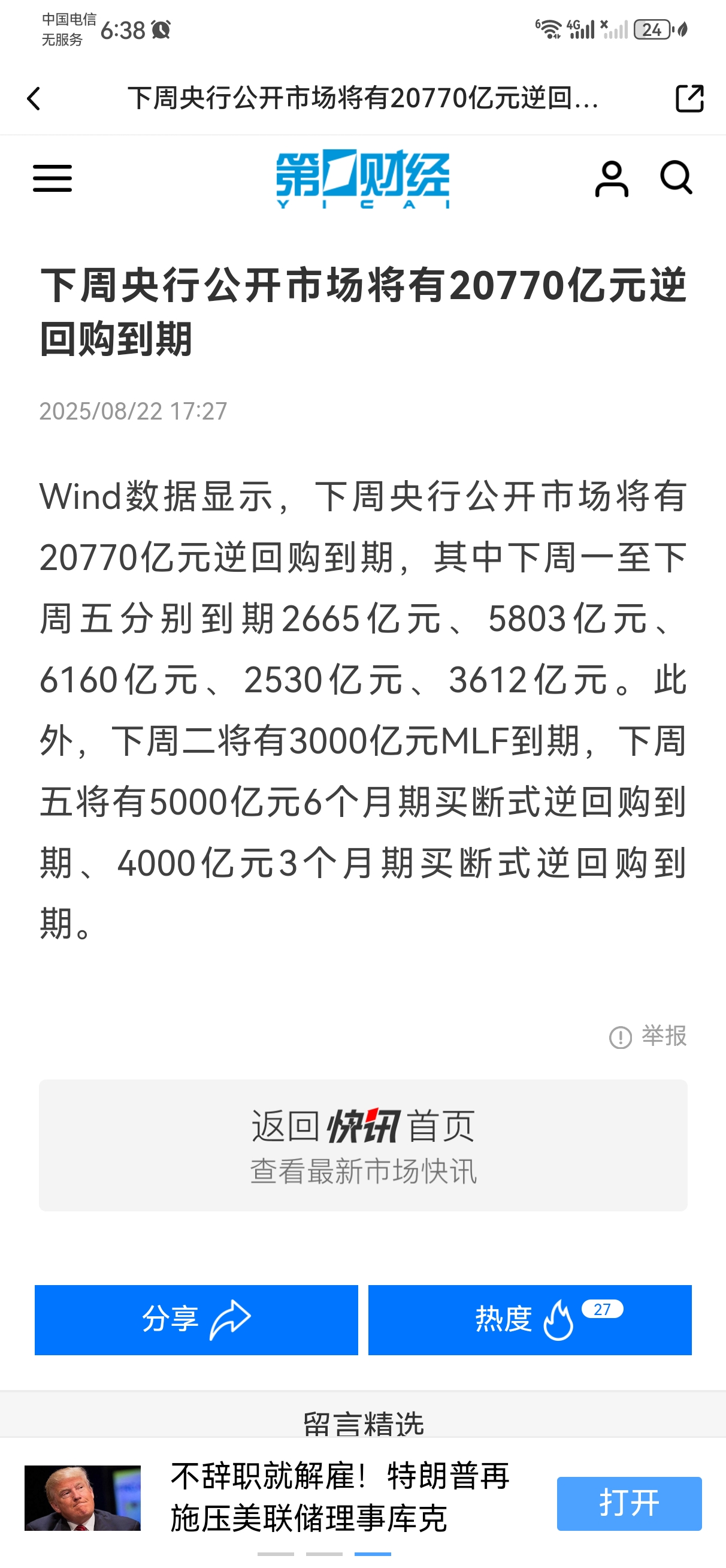726x1568 pixels.
Task: Go back using the top-left arrow
Action: [34, 99]
